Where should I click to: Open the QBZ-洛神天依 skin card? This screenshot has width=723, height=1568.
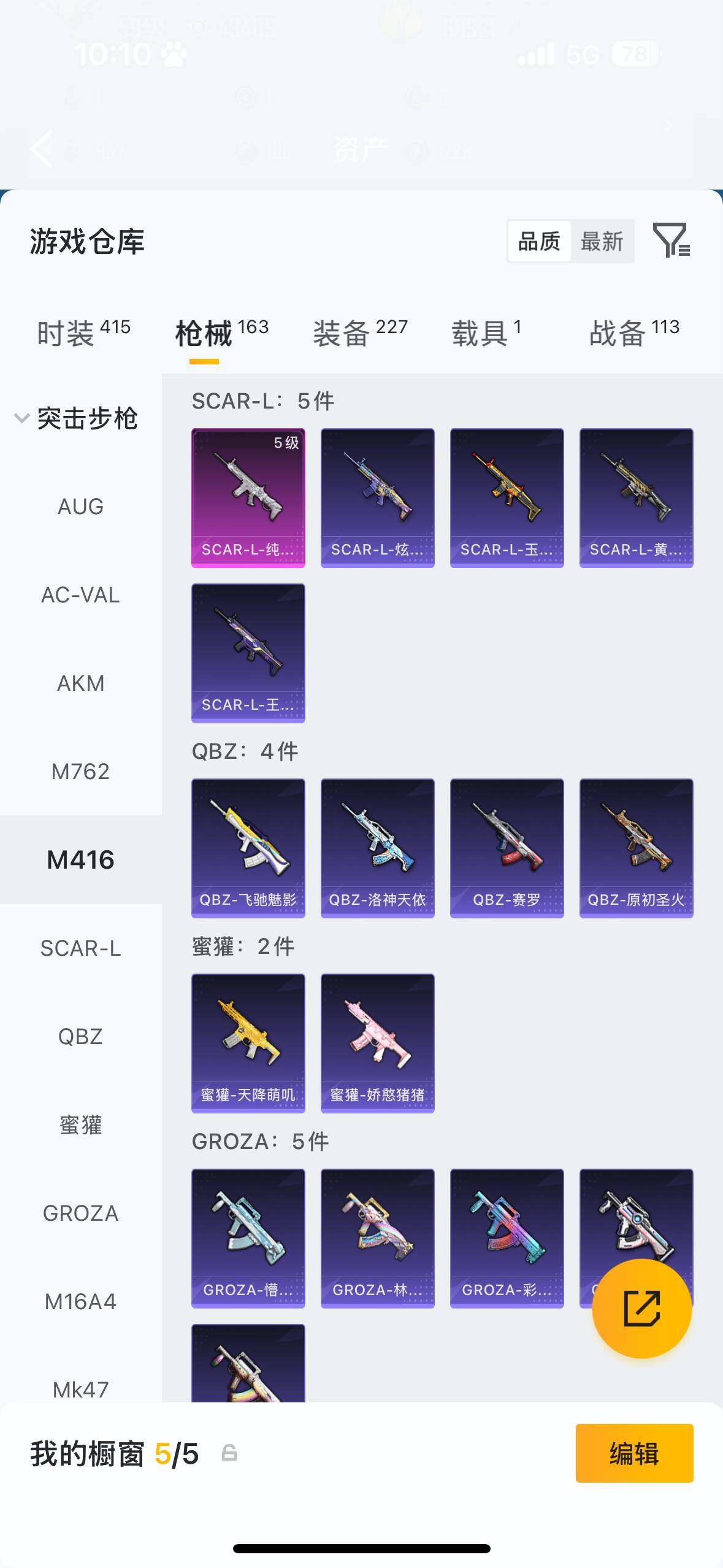tap(377, 848)
